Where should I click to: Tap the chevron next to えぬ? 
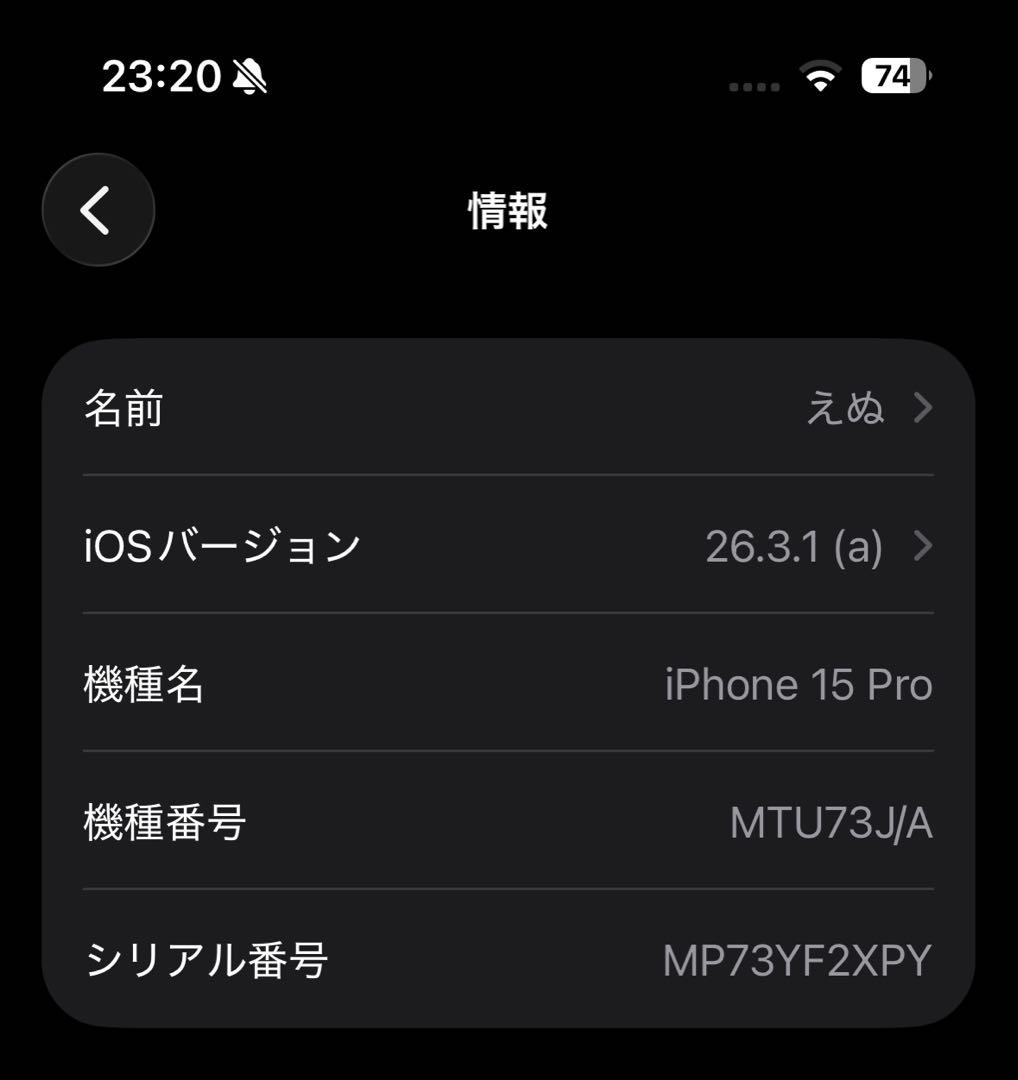[924, 408]
